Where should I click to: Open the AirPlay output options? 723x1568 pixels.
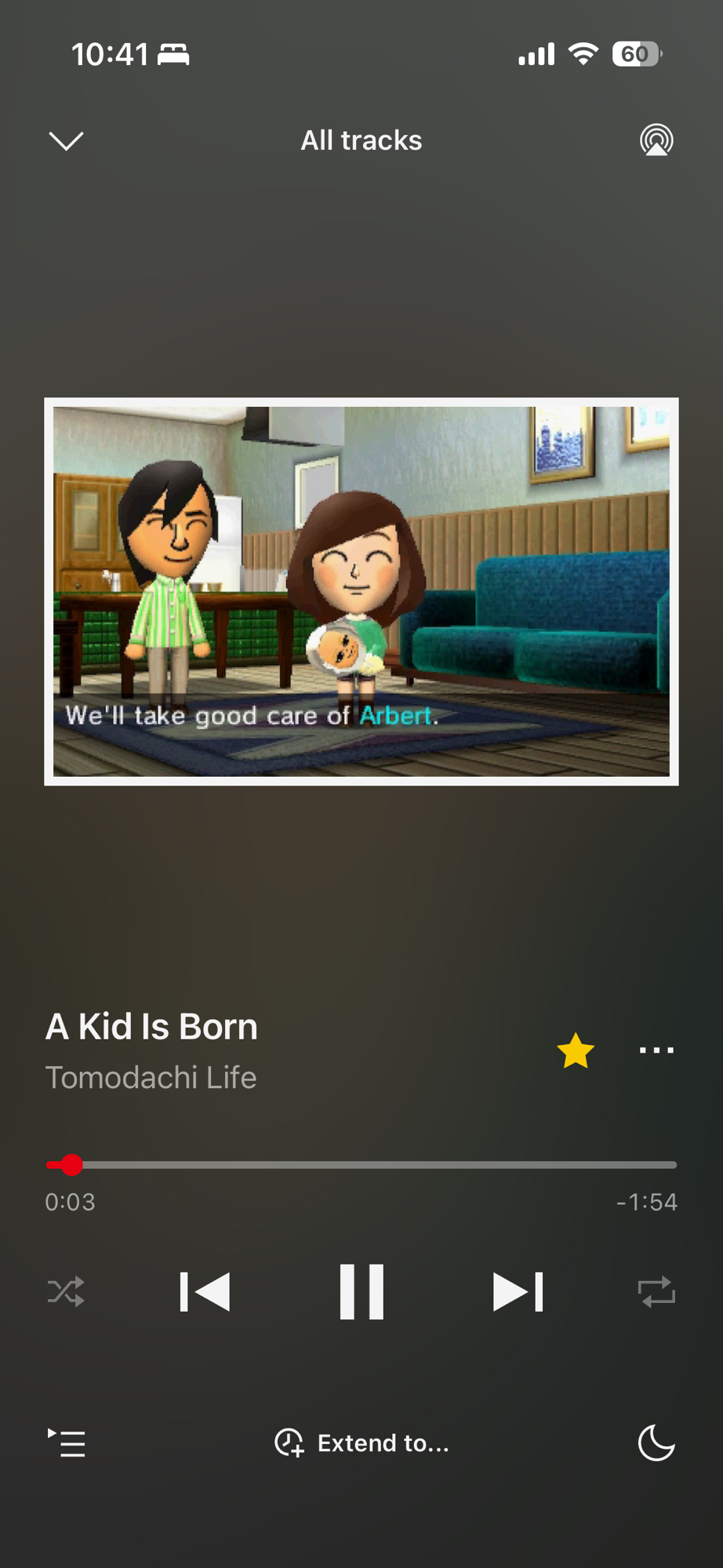pyautogui.click(x=656, y=140)
